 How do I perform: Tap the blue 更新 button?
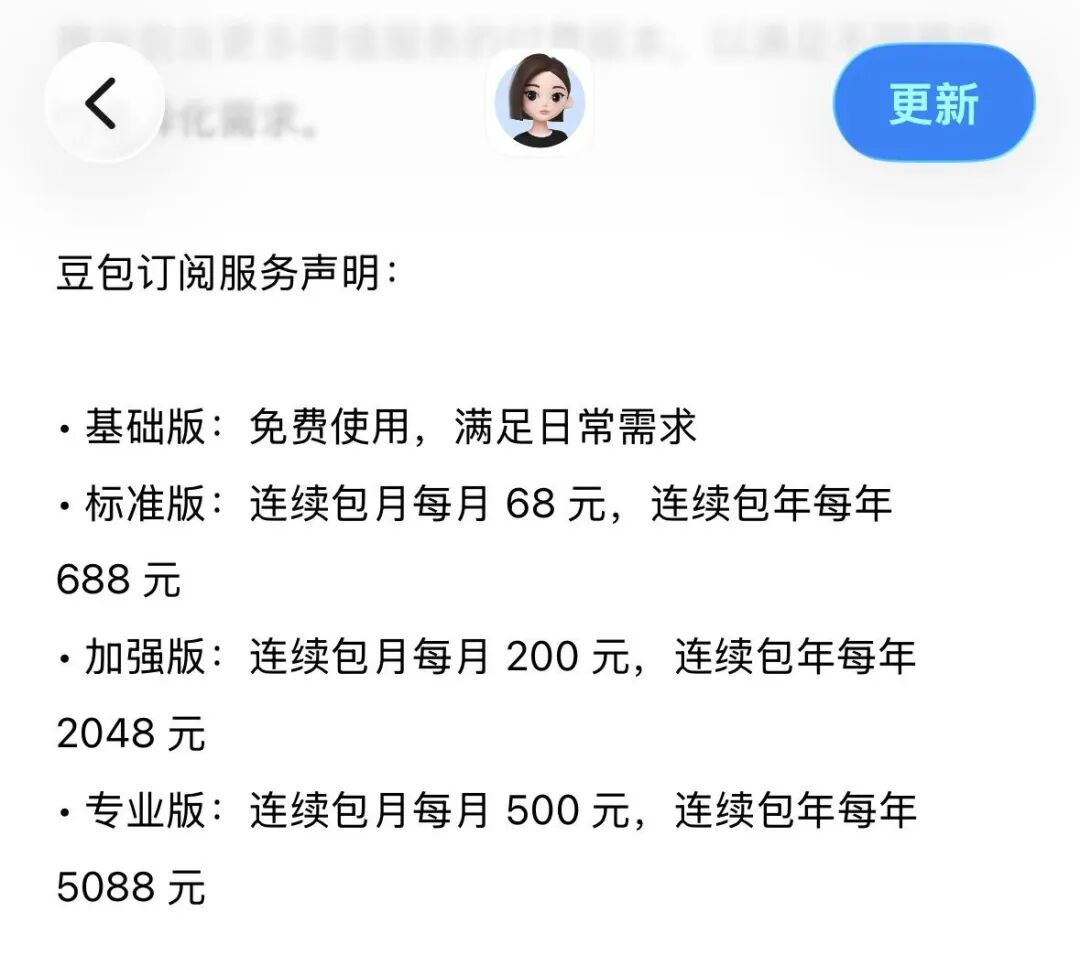[933, 103]
